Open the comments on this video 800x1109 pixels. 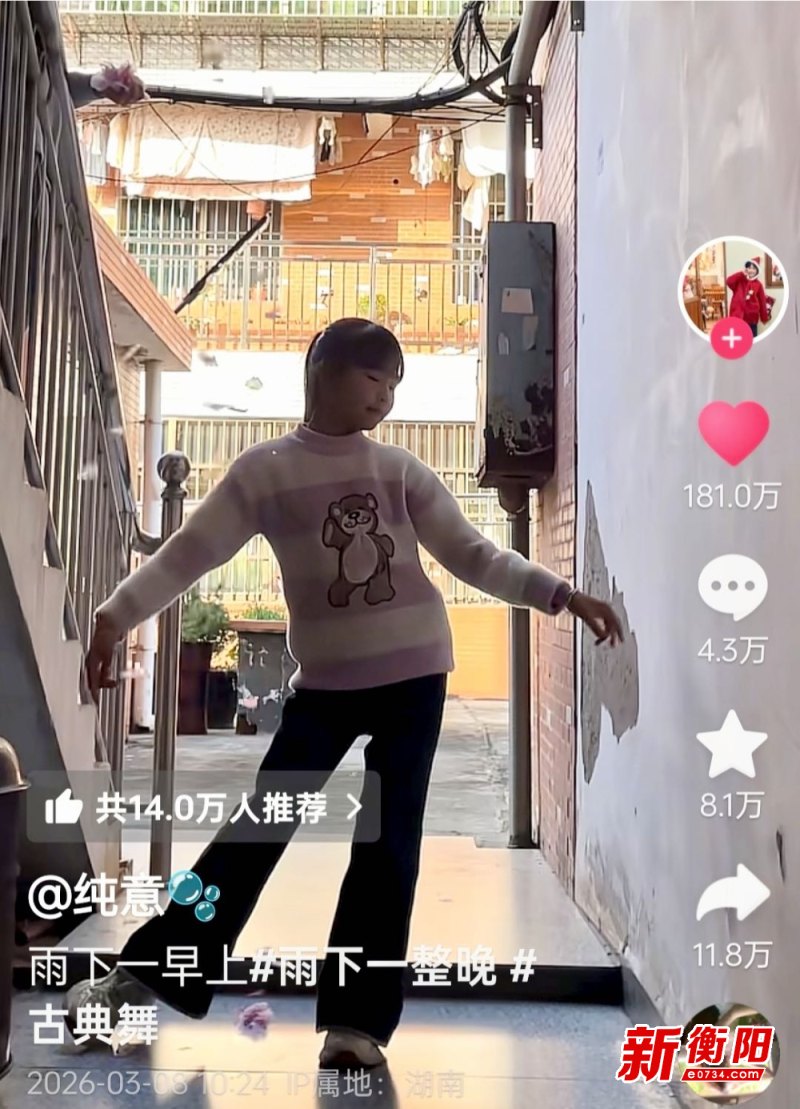coord(732,587)
